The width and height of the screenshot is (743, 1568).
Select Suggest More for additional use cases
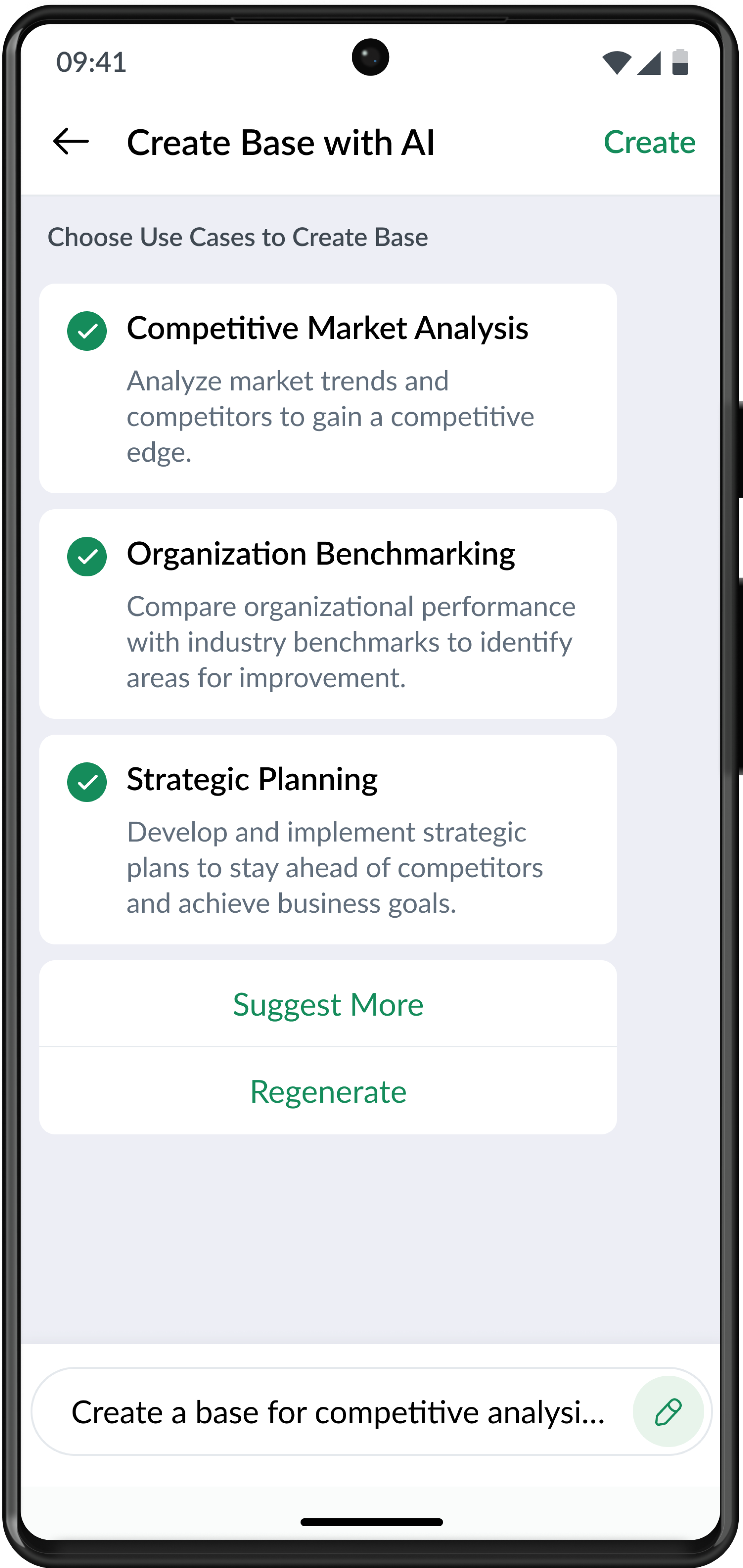[328, 1004]
